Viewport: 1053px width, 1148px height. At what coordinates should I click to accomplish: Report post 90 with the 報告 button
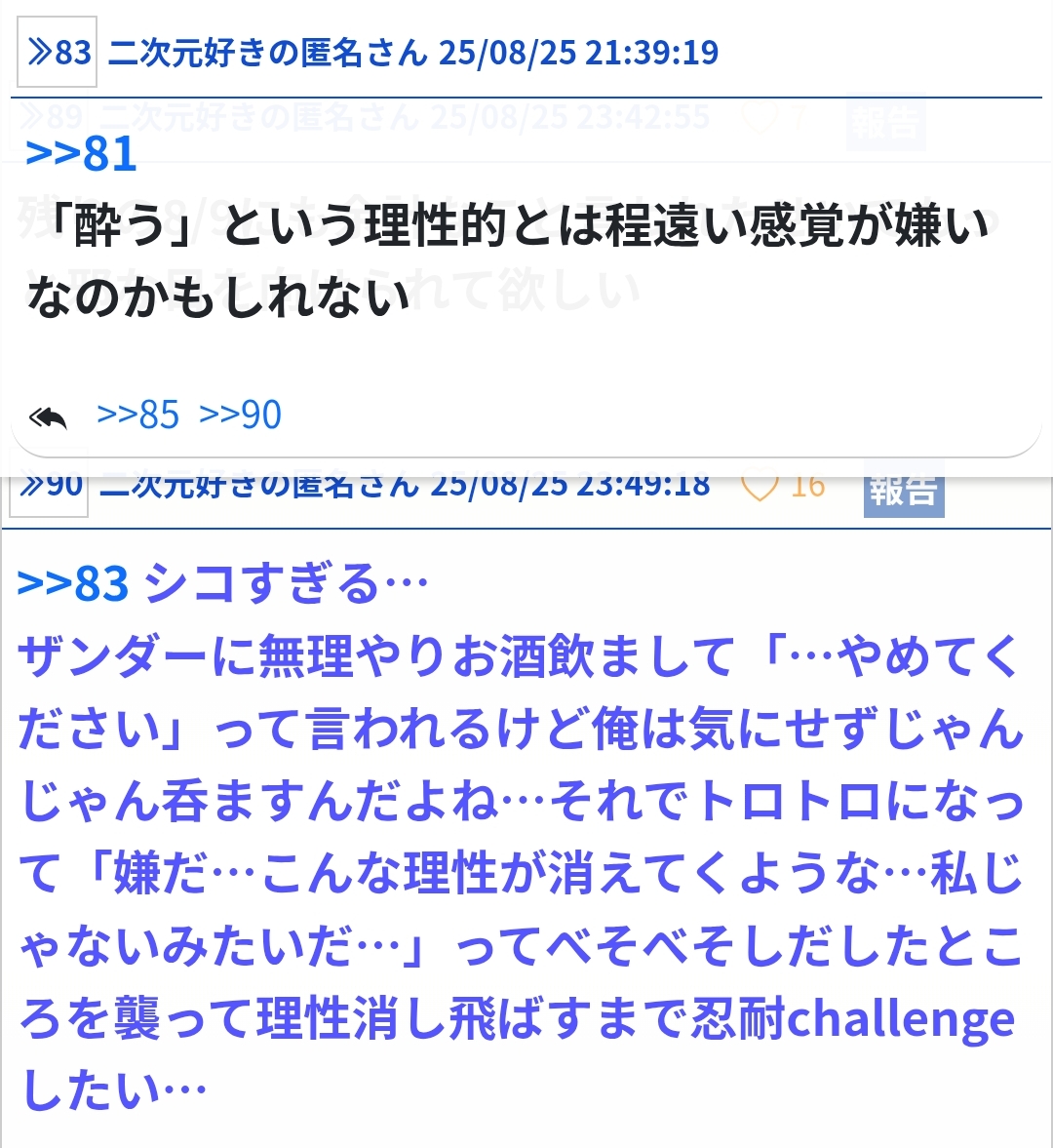tap(903, 490)
